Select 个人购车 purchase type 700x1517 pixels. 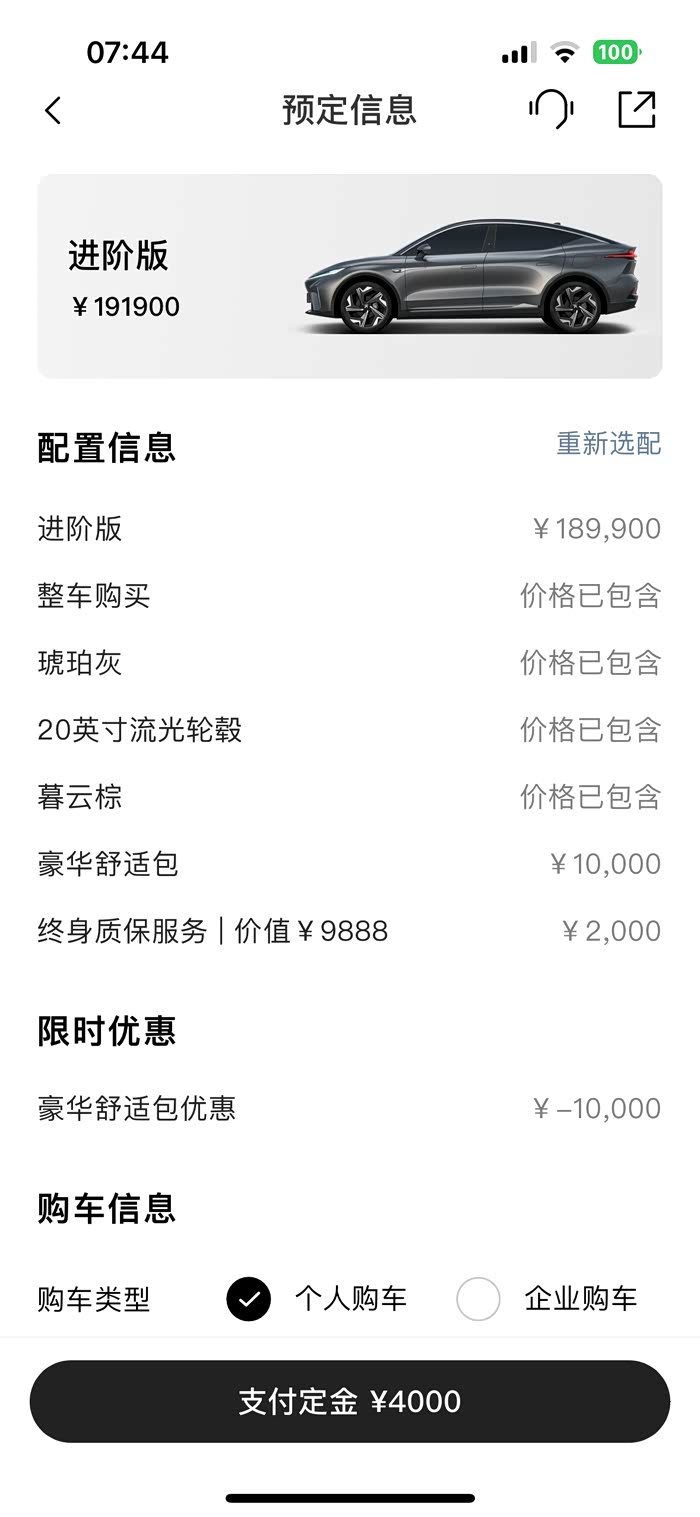click(249, 1299)
